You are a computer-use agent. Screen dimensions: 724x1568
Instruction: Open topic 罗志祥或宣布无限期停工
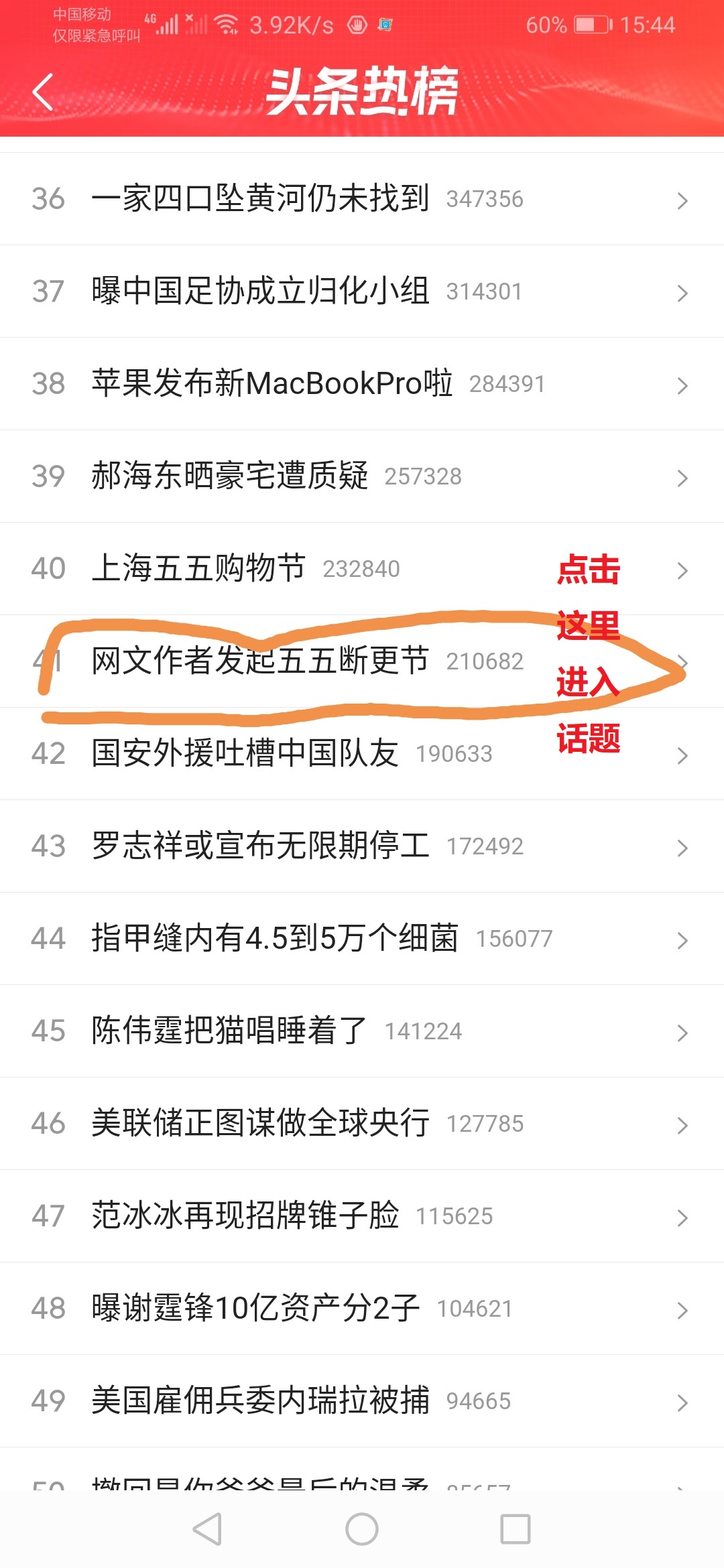(260, 846)
